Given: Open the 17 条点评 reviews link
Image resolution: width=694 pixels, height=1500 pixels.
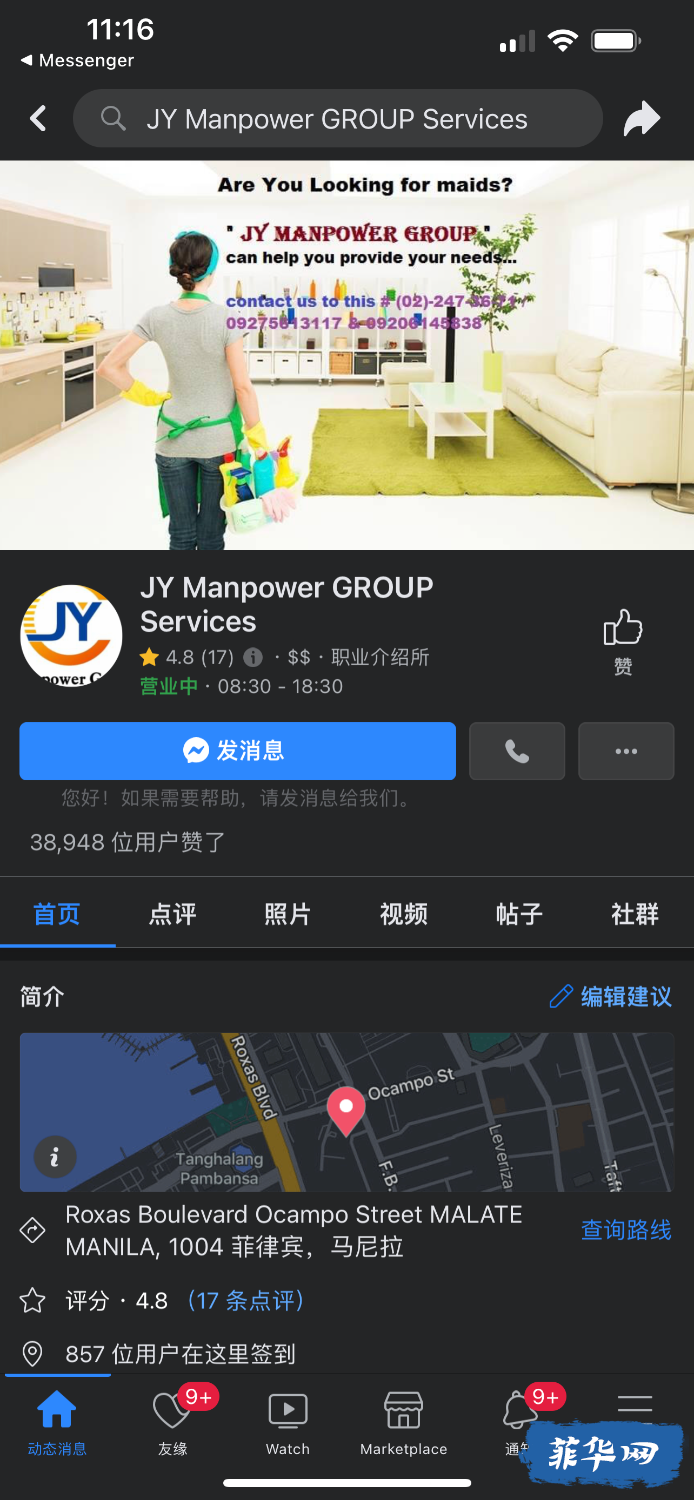Looking at the screenshot, I should [245, 1301].
